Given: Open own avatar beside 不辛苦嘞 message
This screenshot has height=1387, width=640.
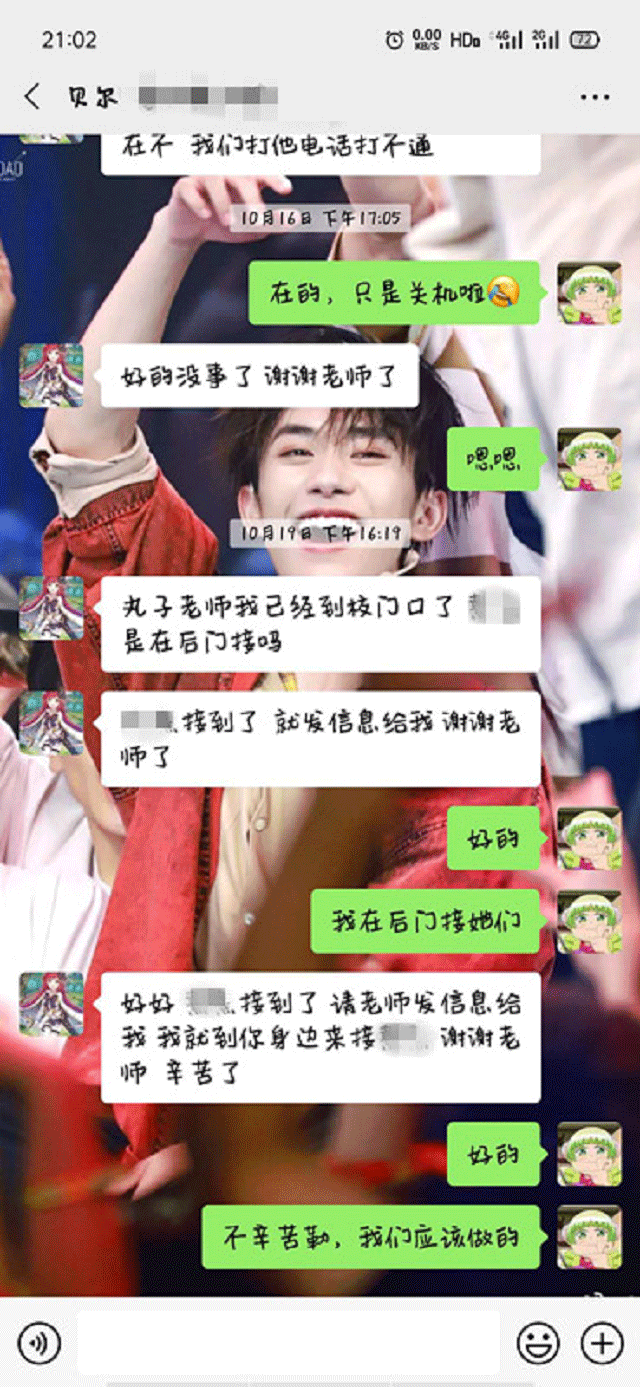Looking at the screenshot, I should click(x=589, y=1237).
